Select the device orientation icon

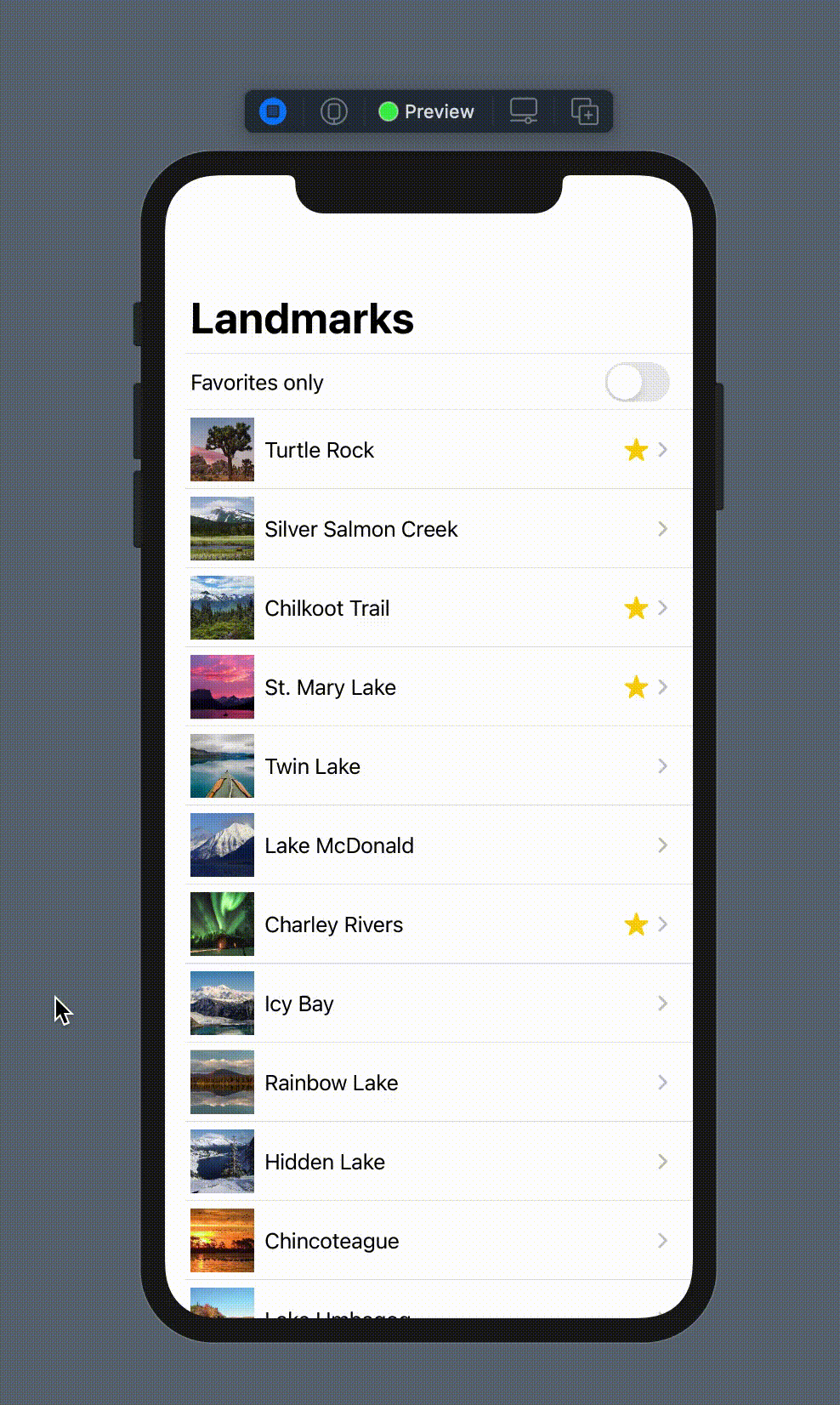(334, 111)
